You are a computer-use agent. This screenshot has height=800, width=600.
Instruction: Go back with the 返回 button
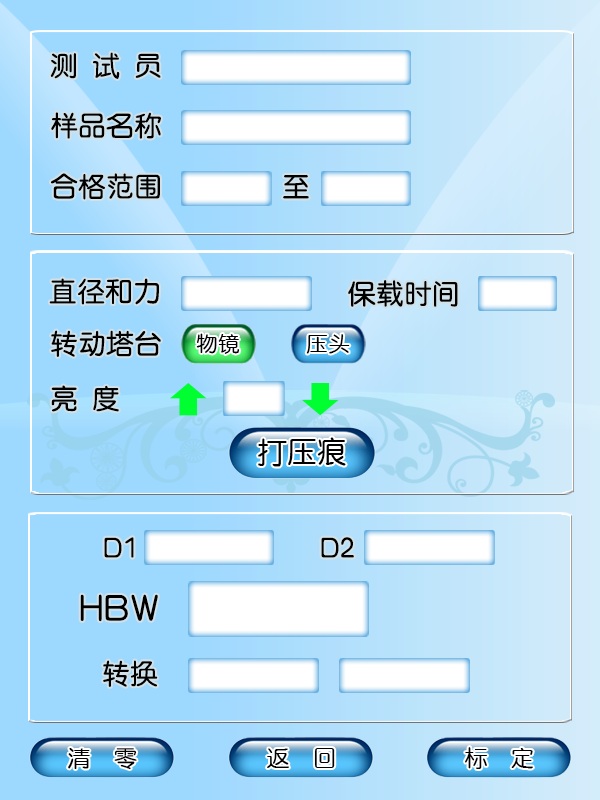point(301,757)
